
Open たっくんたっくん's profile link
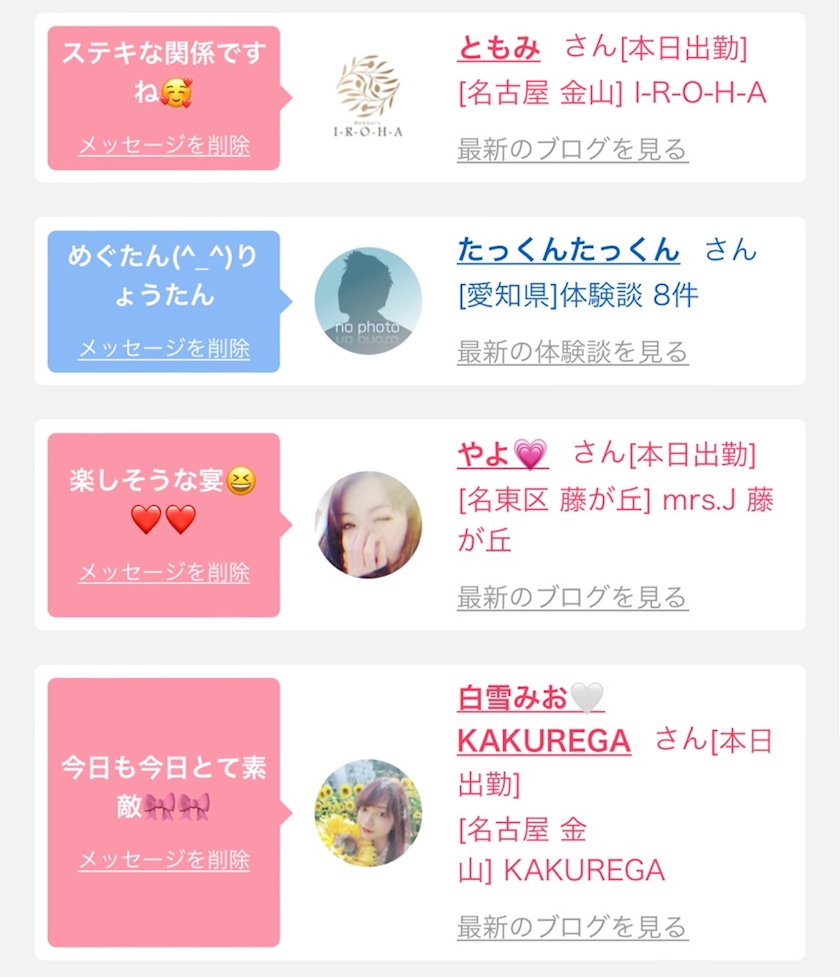[568, 250]
